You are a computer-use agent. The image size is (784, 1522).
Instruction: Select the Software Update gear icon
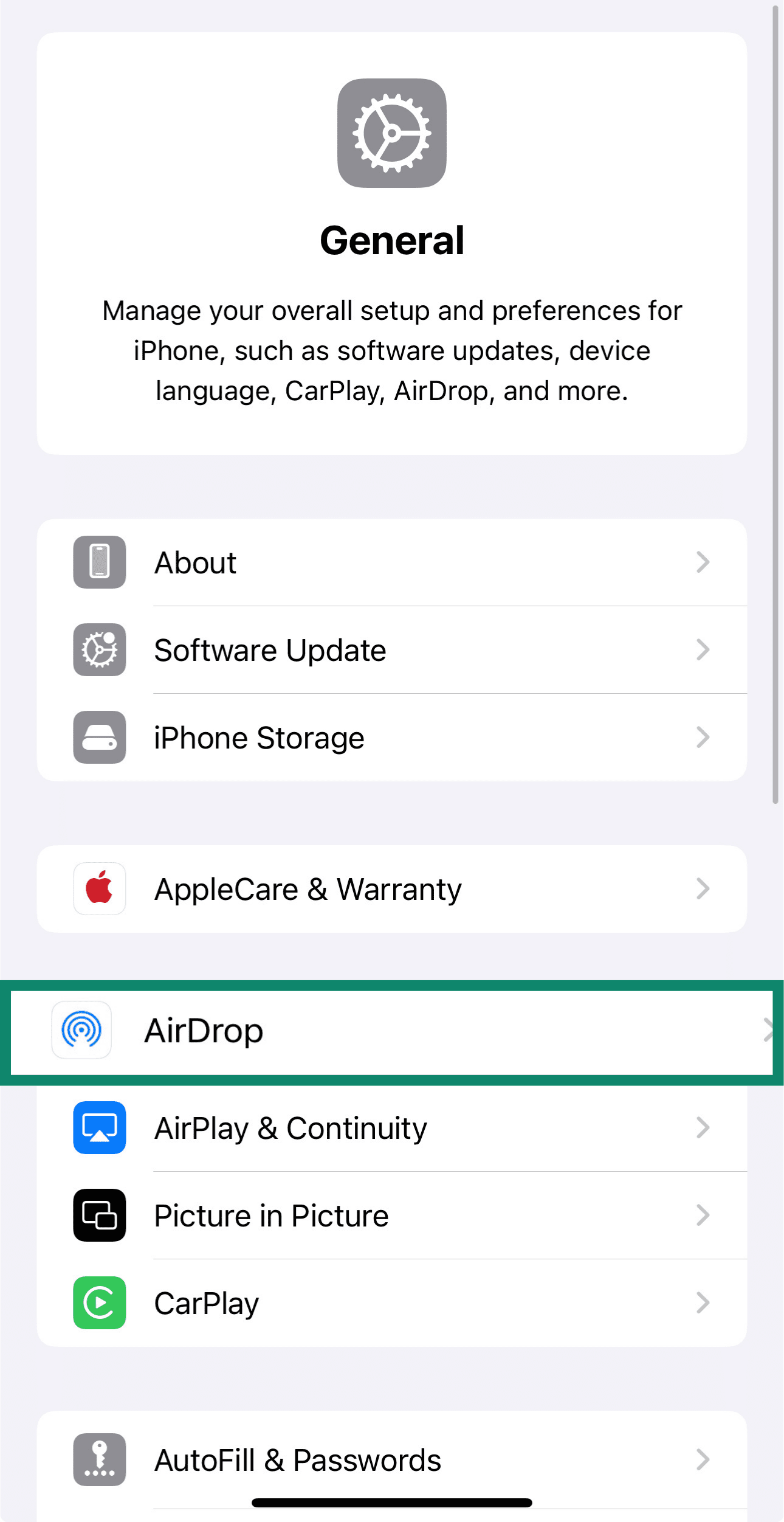(98, 649)
